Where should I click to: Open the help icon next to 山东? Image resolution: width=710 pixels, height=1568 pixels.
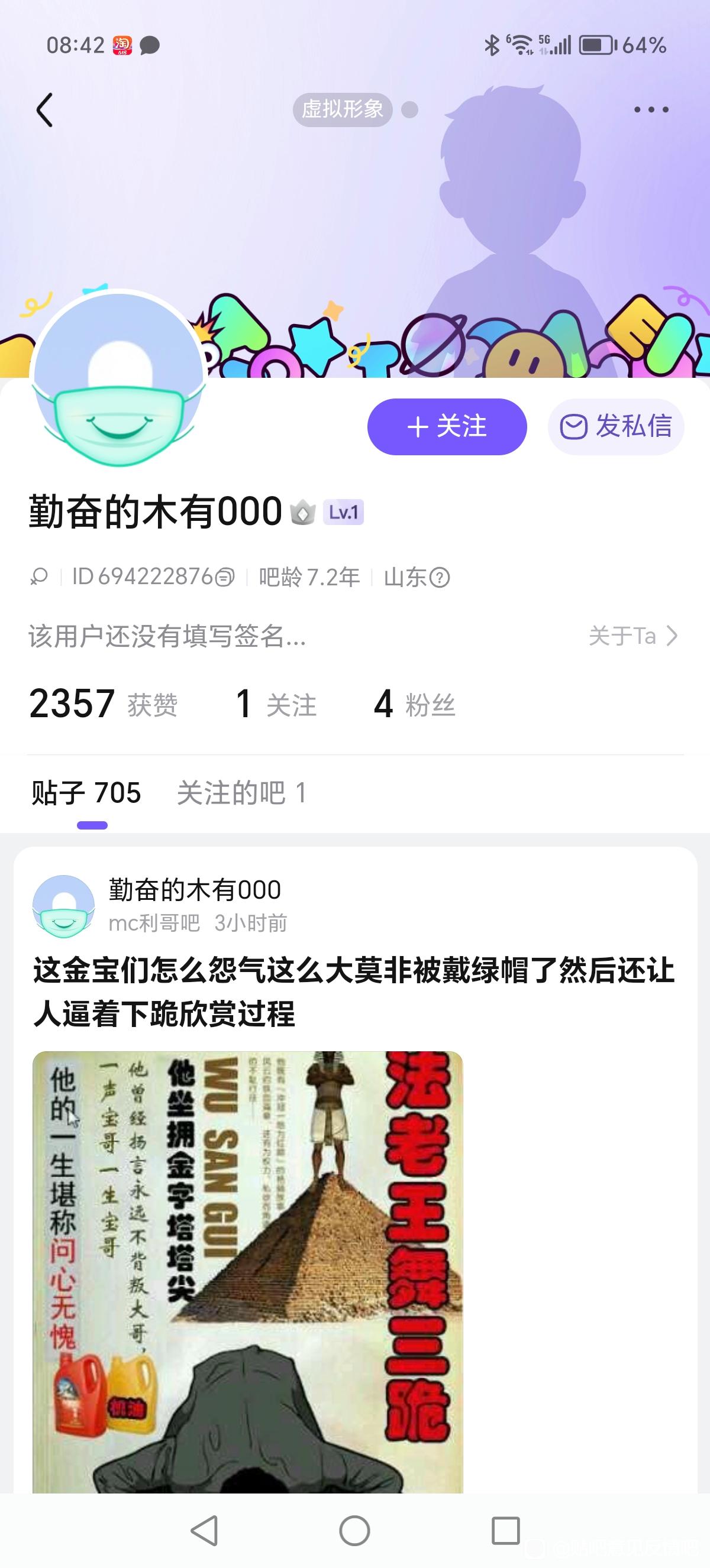click(x=440, y=577)
